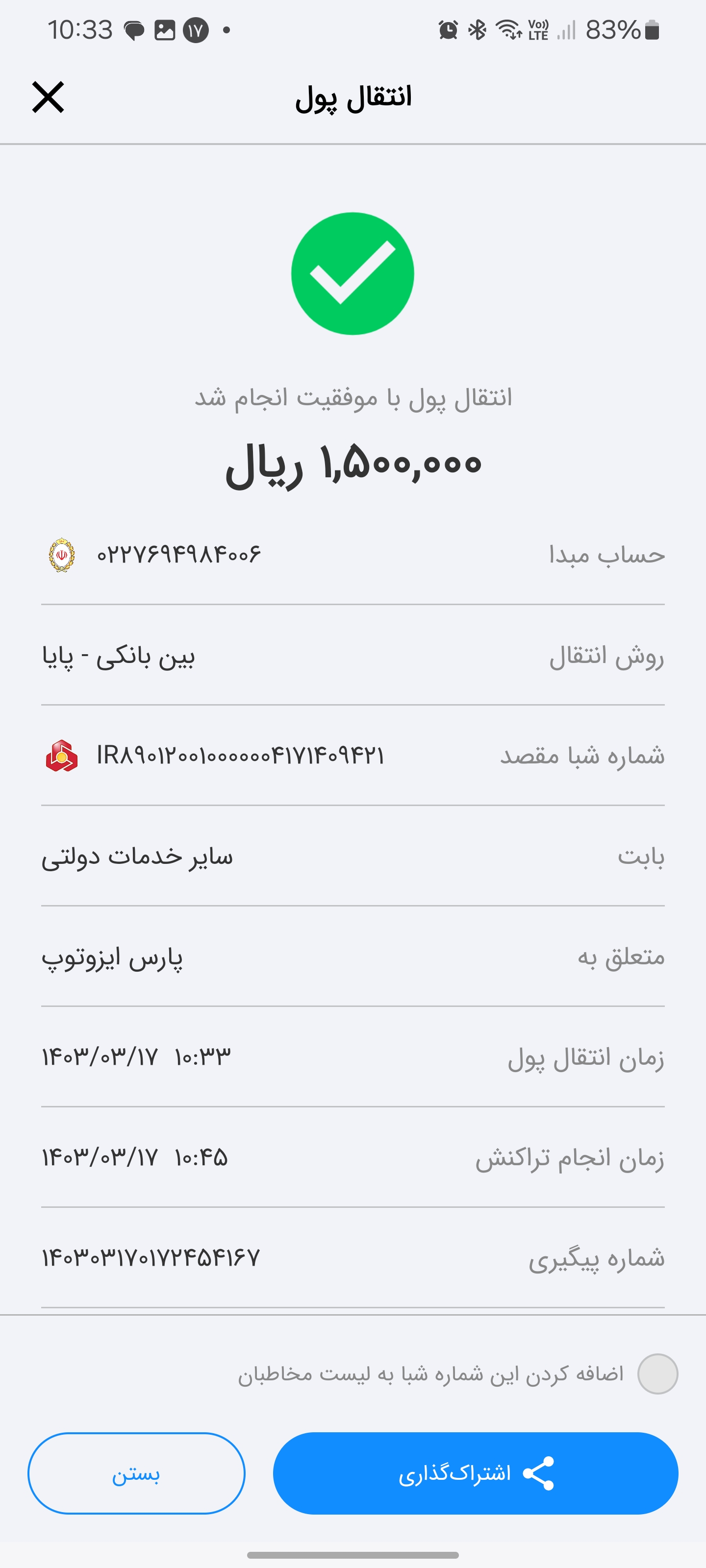Image resolution: width=706 pixels, height=1568 pixels.
Task: Open the انتقال پول screen title
Action: (352, 98)
